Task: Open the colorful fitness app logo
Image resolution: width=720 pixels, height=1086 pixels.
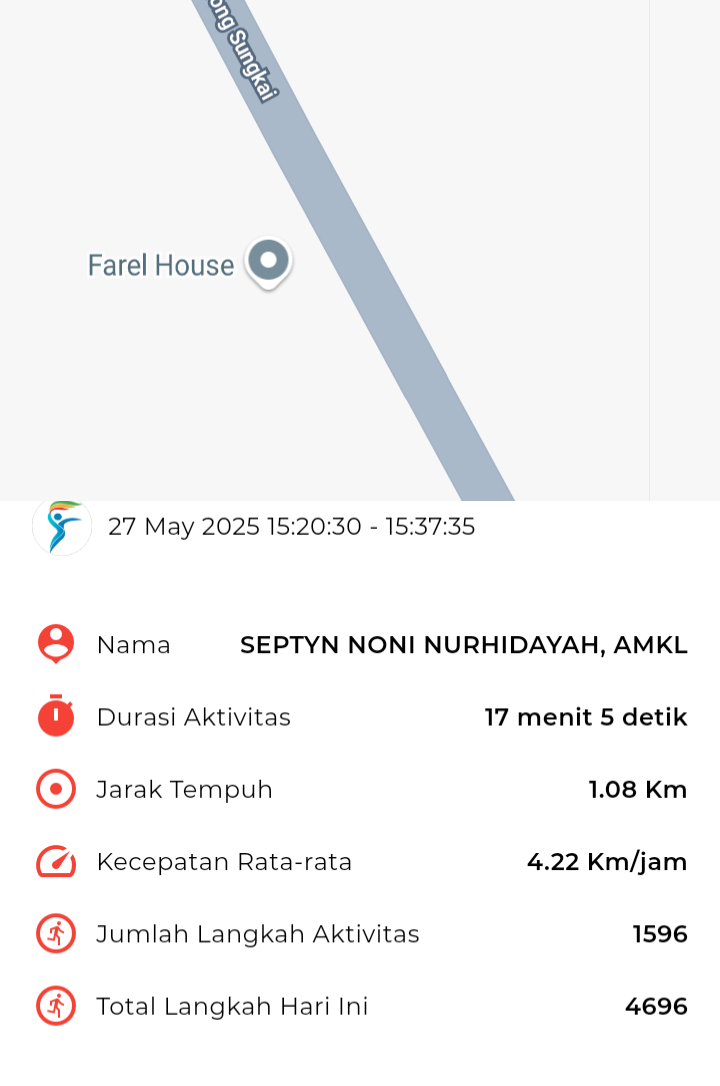Action: [61, 526]
